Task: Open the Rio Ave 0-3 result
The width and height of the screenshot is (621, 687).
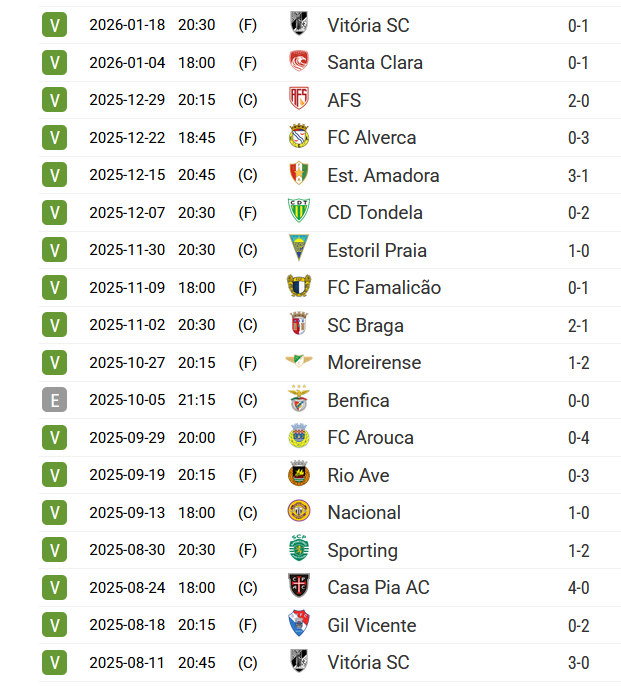Action: (330, 475)
